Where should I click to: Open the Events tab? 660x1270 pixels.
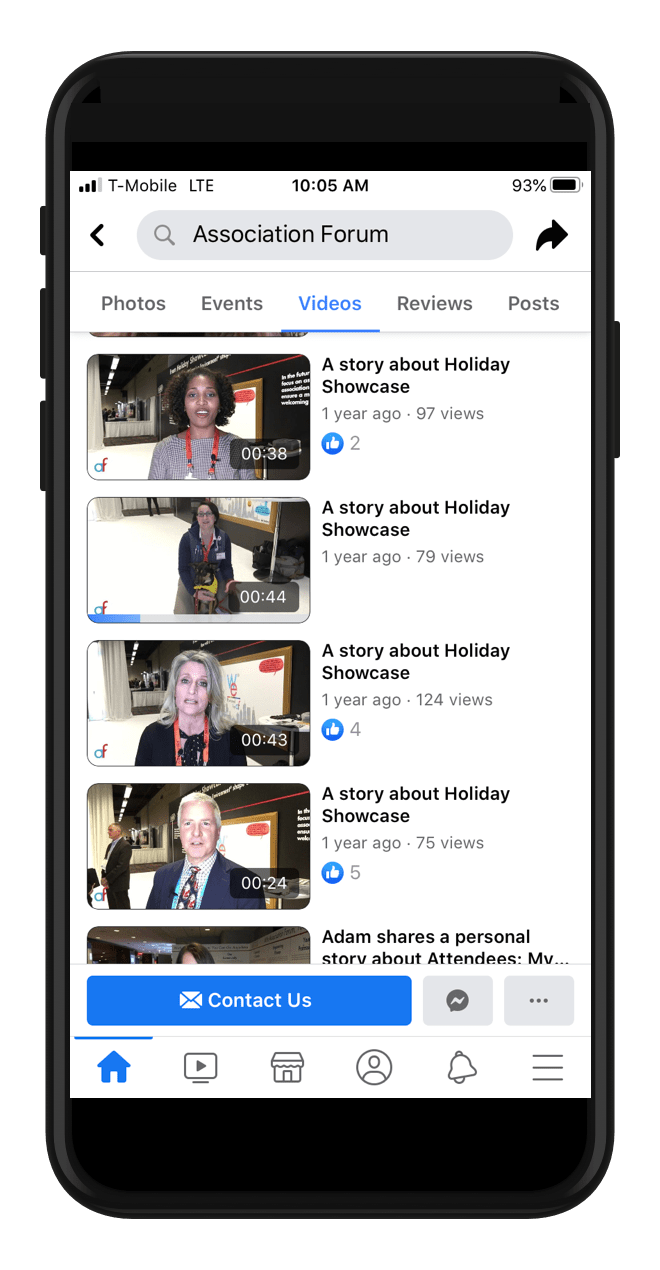click(232, 303)
